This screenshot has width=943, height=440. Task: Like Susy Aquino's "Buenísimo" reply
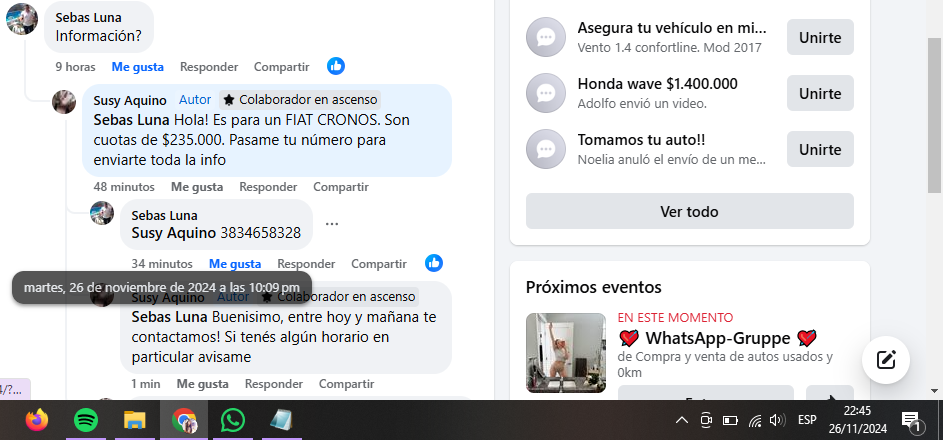202,384
